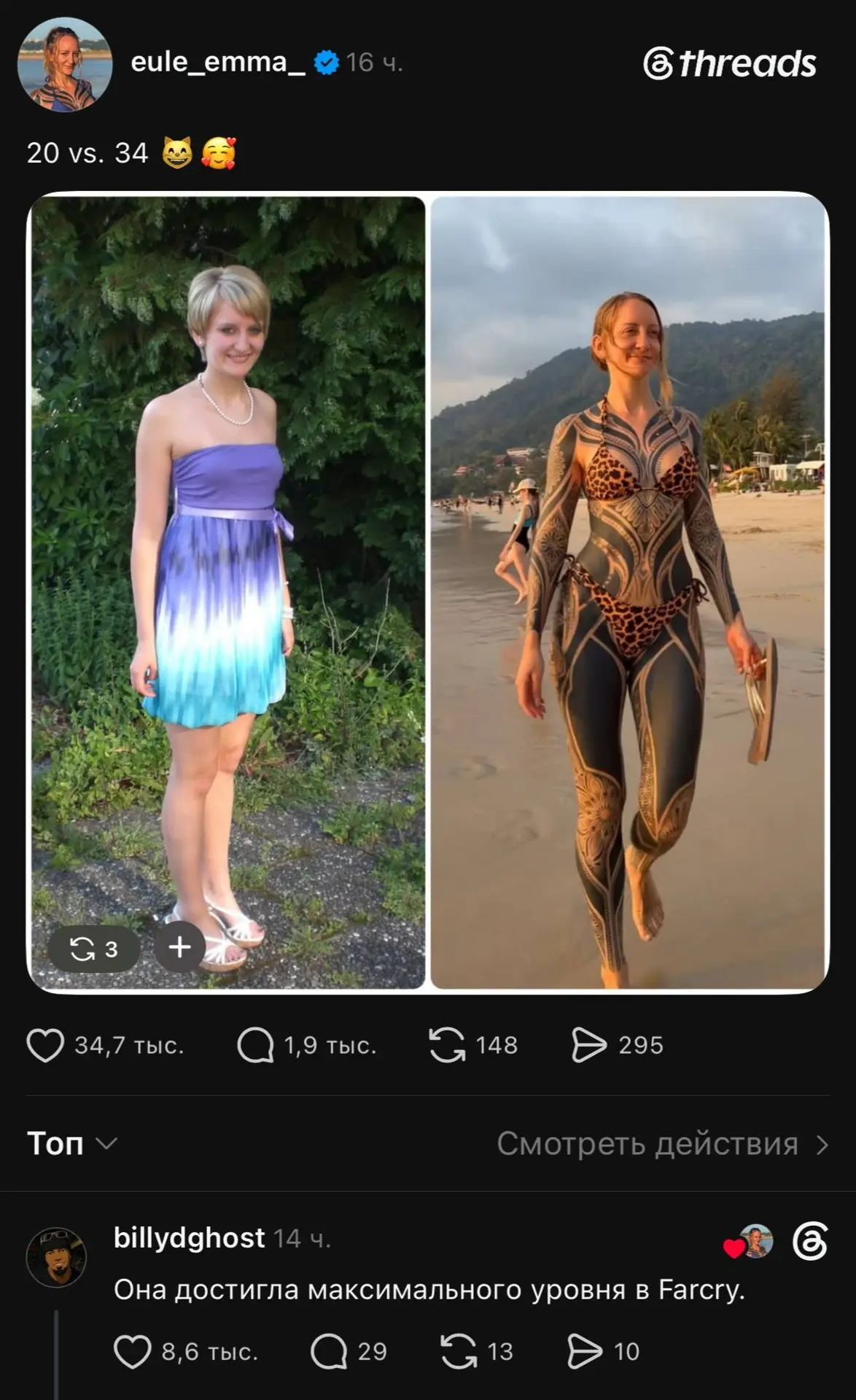
Task: Share billydghost's comment
Action: (x=585, y=1351)
